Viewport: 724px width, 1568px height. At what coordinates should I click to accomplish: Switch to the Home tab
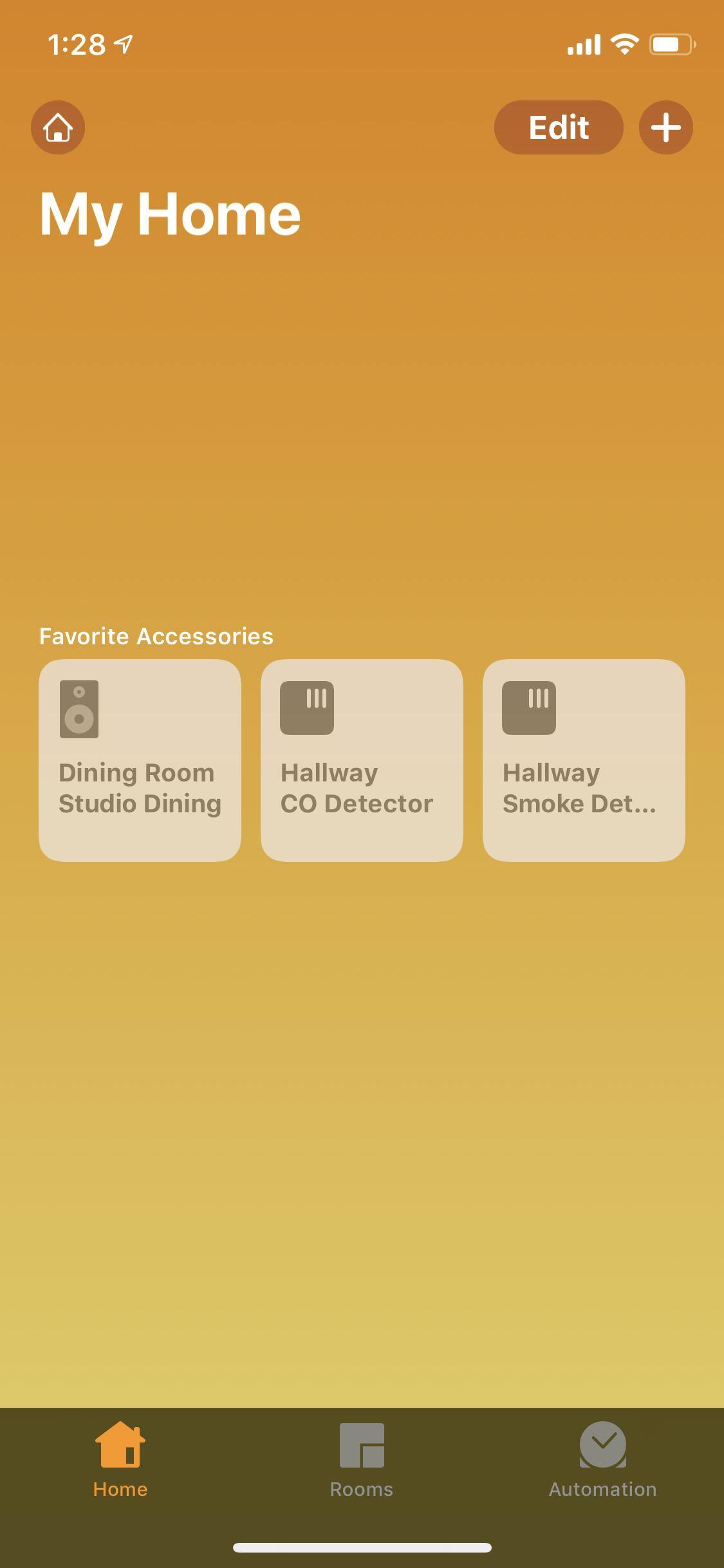pos(120,1459)
